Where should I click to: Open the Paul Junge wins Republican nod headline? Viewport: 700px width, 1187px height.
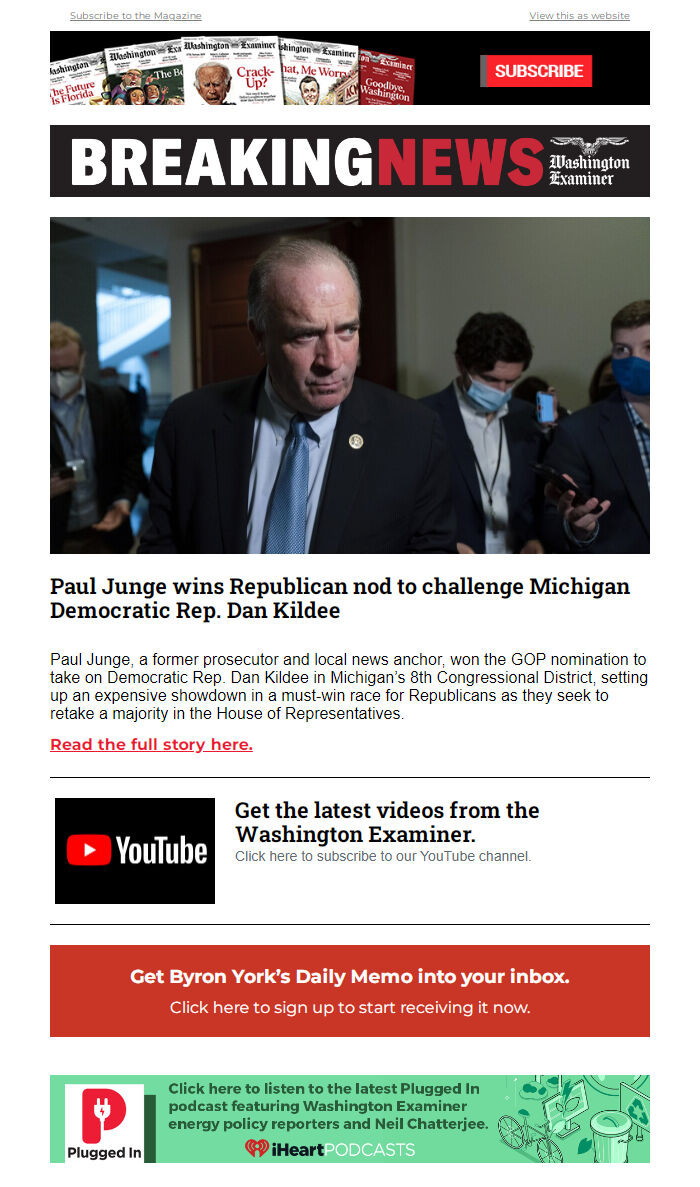(x=340, y=598)
